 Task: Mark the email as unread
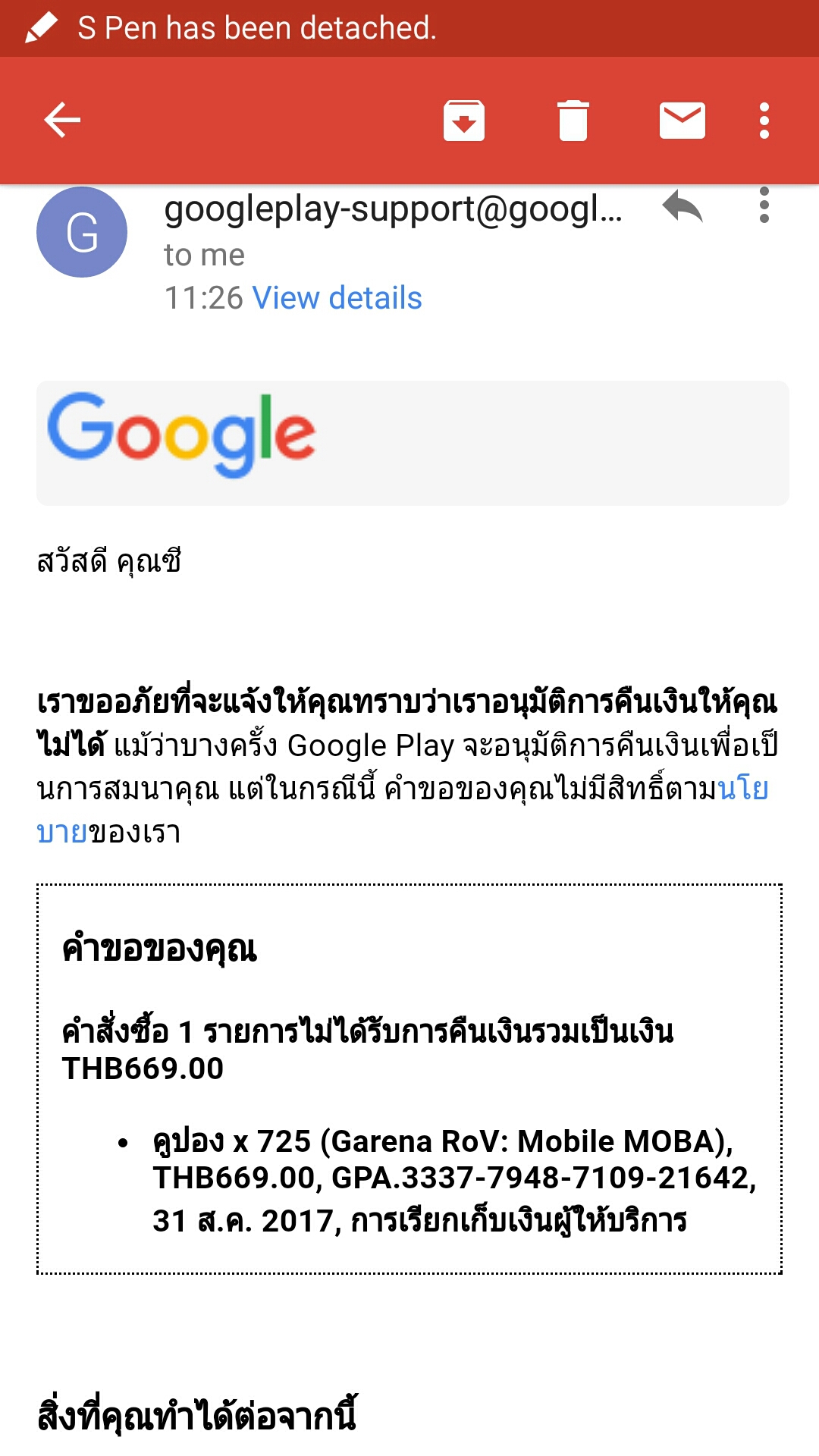click(682, 121)
